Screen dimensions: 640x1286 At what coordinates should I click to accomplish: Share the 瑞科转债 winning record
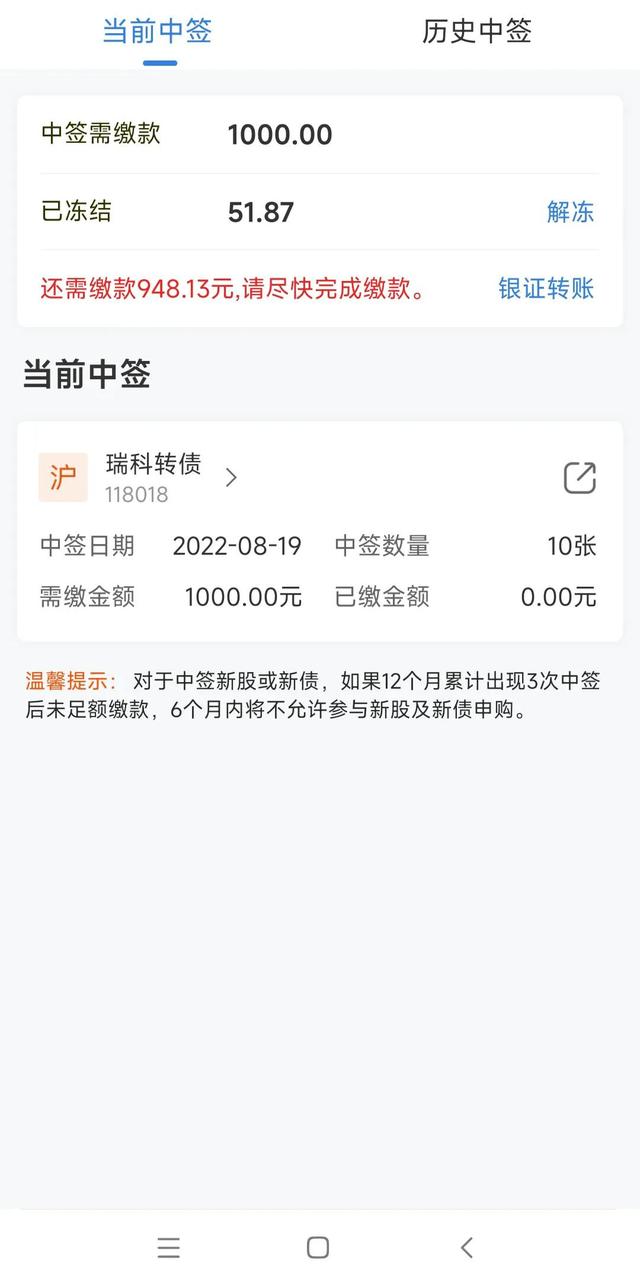tap(579, 478)
